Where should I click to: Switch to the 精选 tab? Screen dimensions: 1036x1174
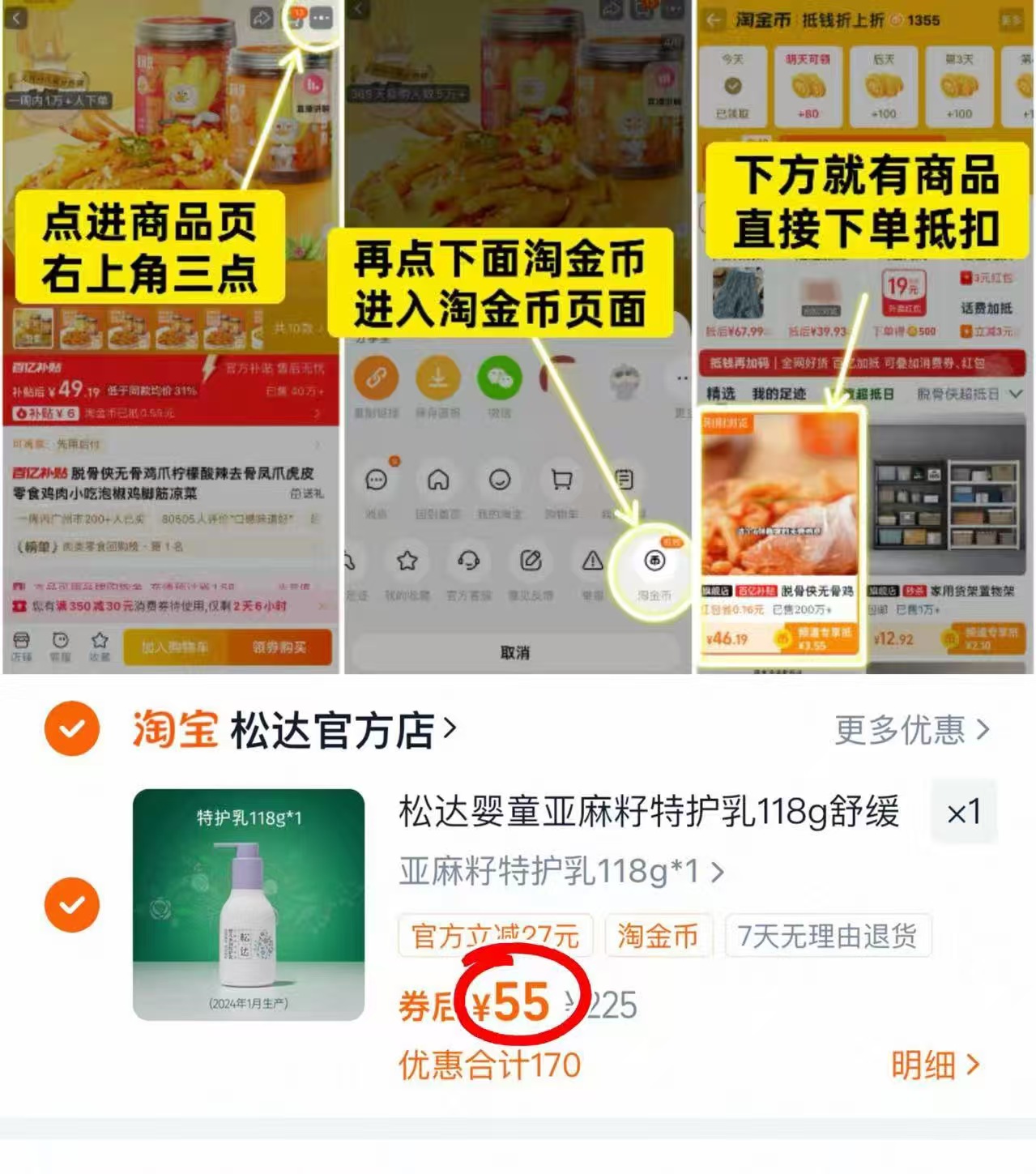tap(722, 394)
